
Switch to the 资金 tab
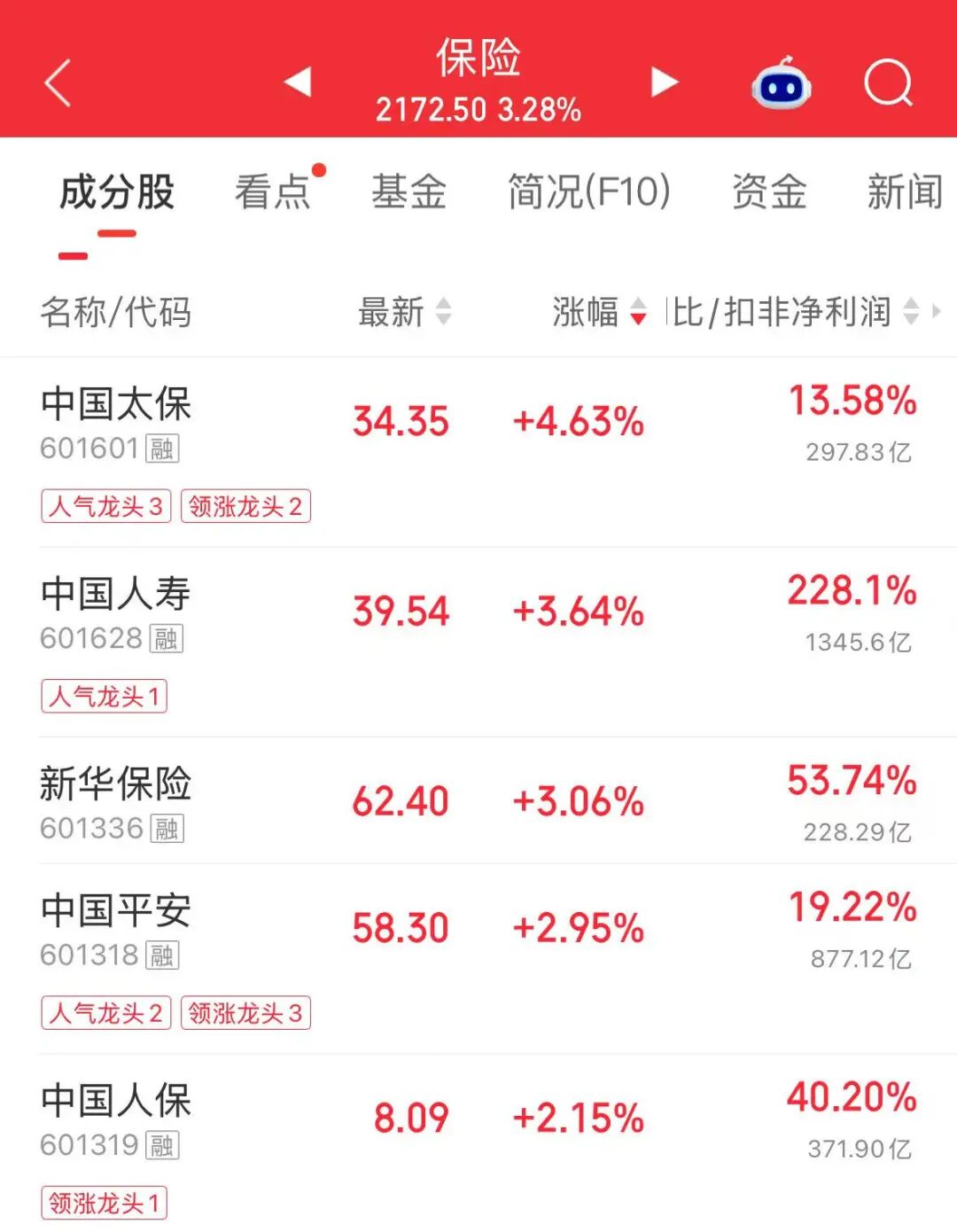point(769,191)
